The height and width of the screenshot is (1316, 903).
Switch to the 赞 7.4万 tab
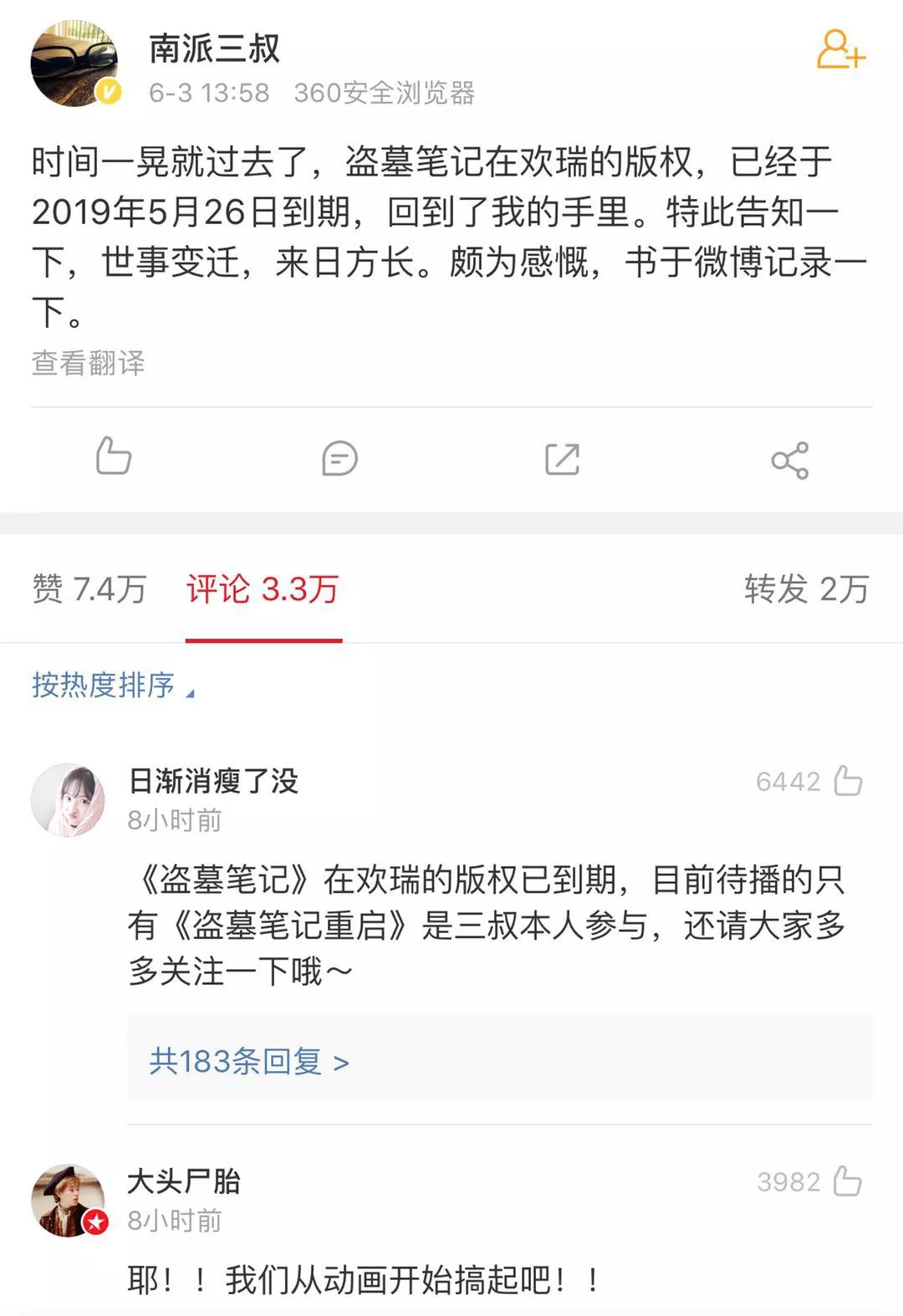(x=89, y=589)
